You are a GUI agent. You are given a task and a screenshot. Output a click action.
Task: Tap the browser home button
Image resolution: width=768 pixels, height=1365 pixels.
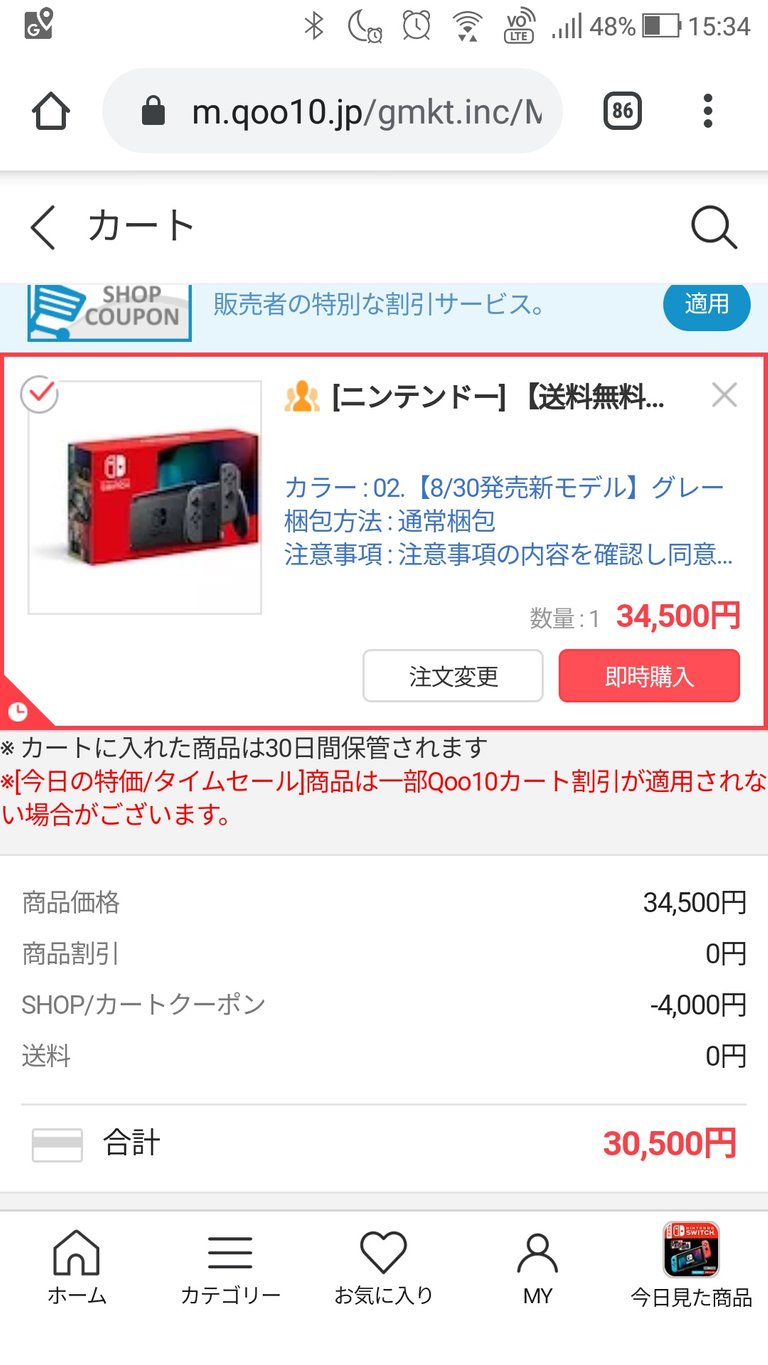[51, 111]
